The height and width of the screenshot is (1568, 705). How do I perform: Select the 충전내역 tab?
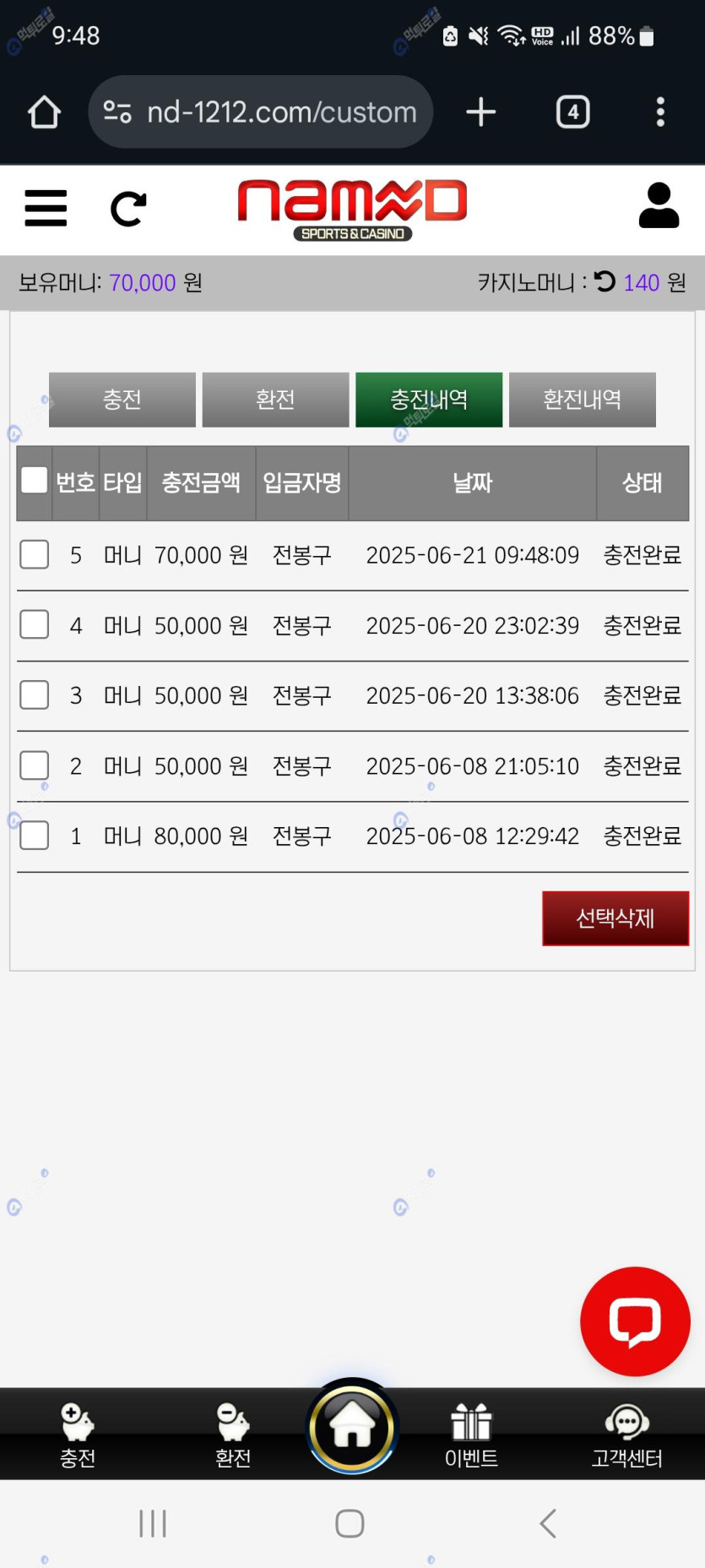[x=429, y=400]
